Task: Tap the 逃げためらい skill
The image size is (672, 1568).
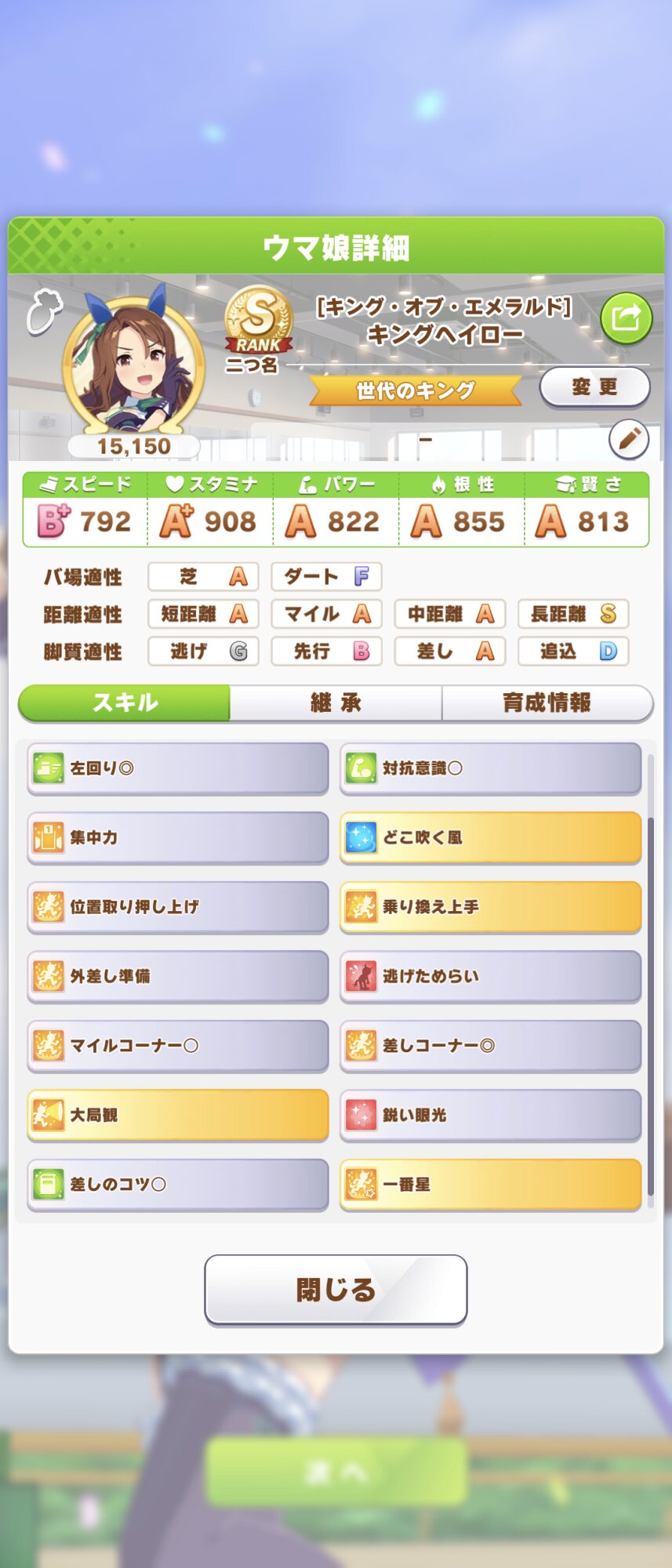Action: click(x=490, y=976)
